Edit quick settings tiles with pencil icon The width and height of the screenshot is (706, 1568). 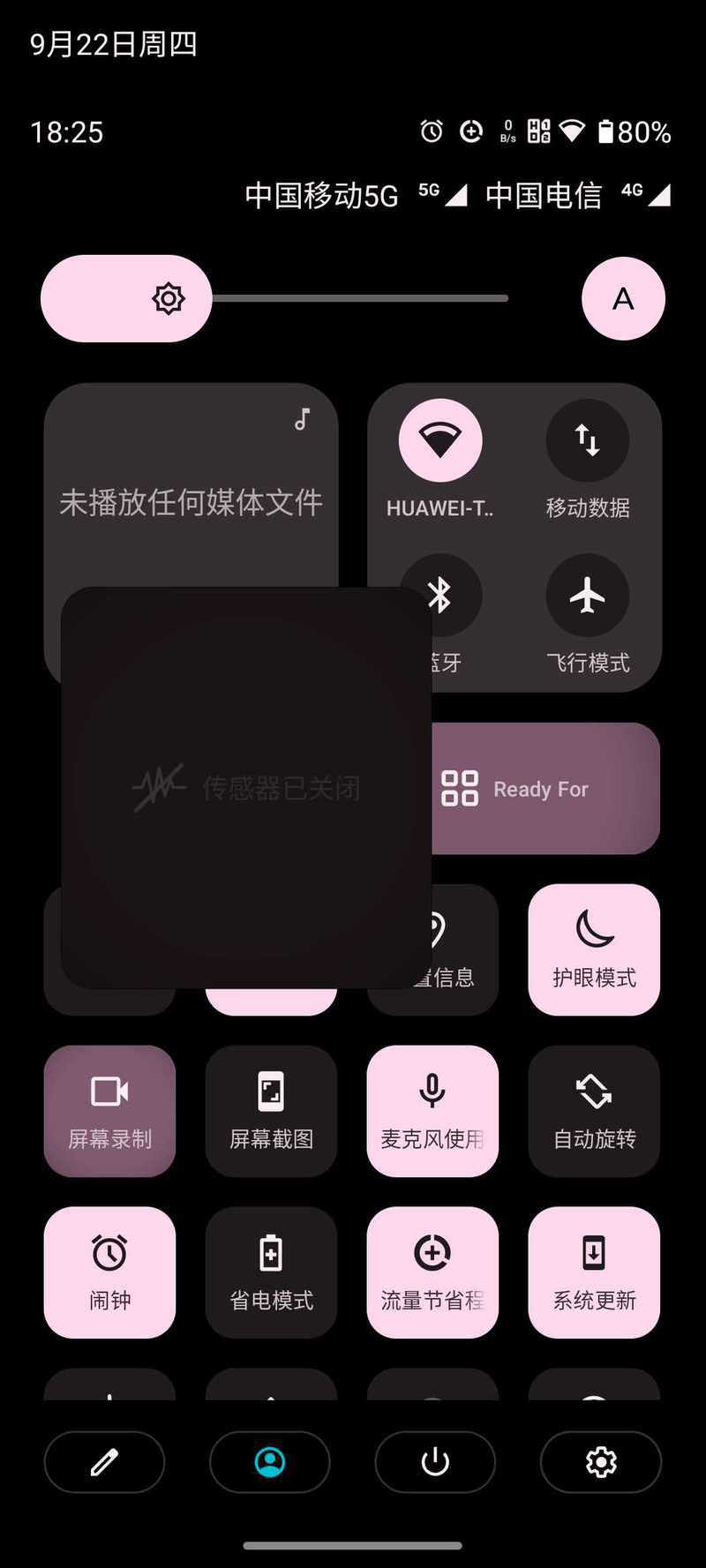[104, 1462]
